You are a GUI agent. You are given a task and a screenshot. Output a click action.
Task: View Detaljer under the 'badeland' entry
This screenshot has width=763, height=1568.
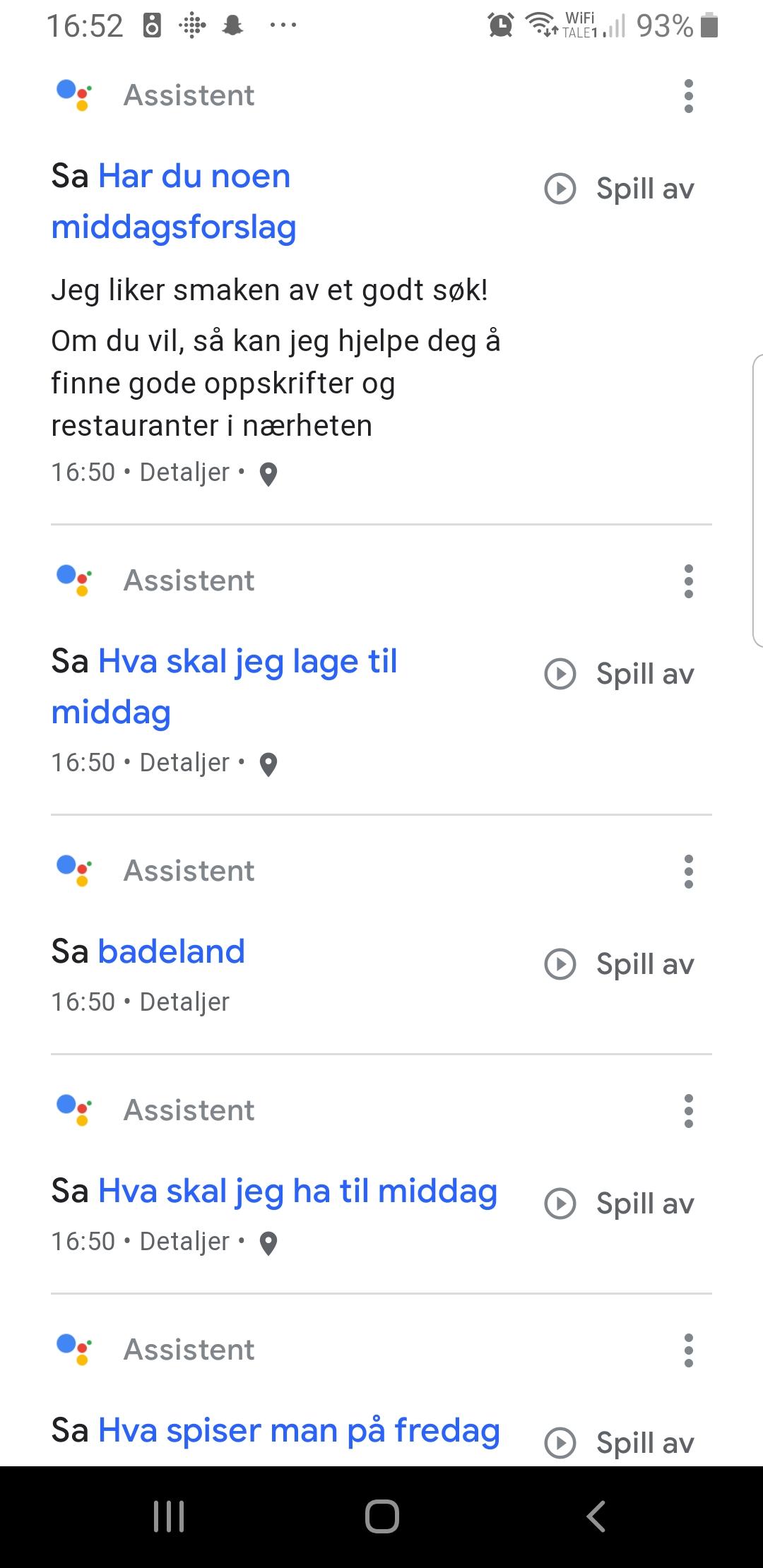pyautogui.click(x=184, y=1002)
